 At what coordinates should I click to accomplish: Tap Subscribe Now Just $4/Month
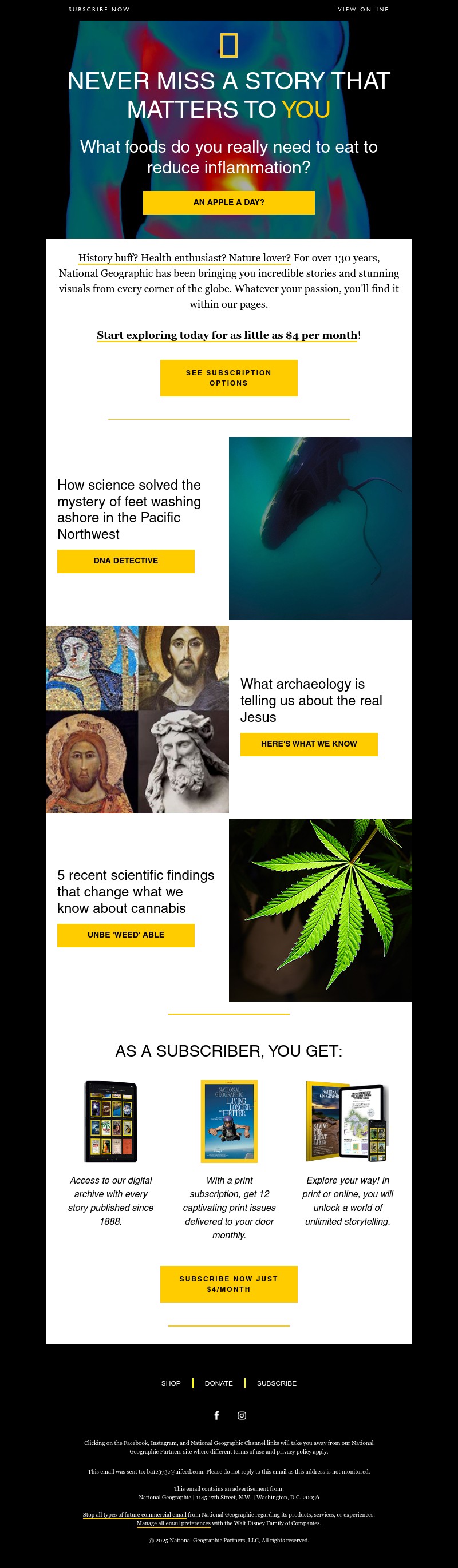pos(228,1284)
